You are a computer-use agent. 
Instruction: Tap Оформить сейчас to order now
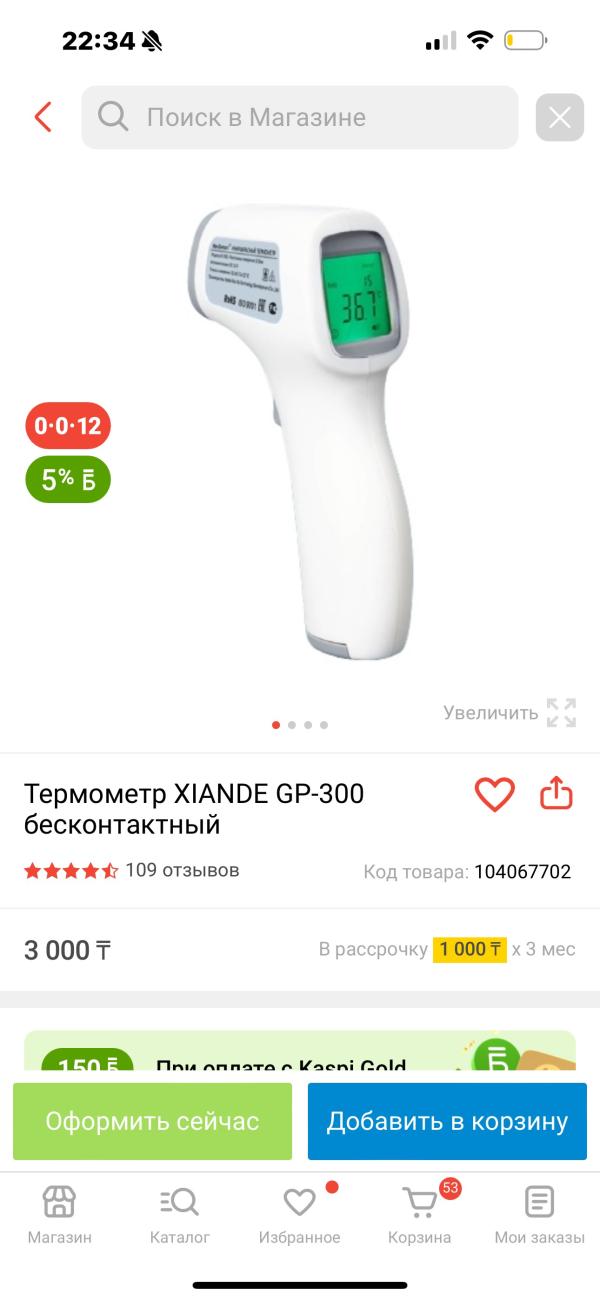point(152,1121)
